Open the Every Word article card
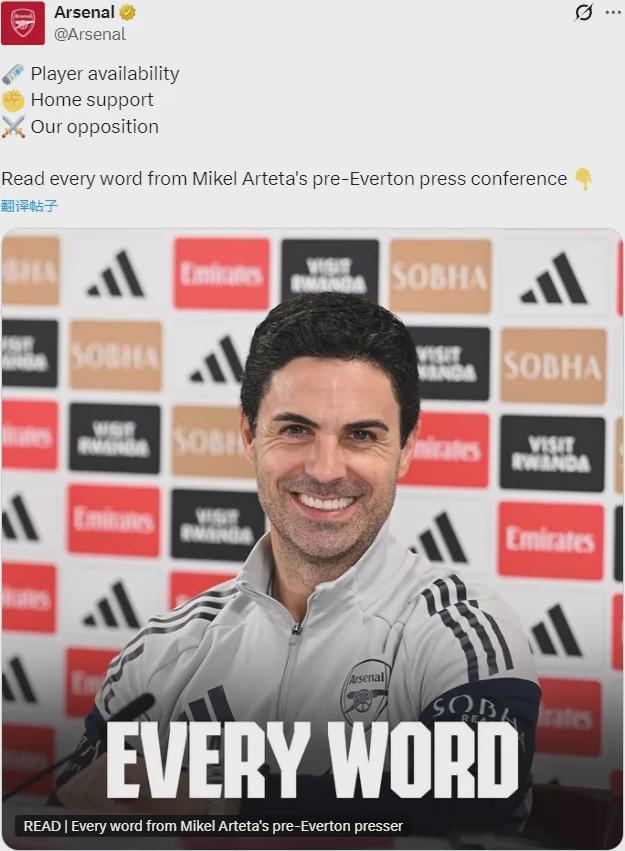This screenshot has height=851, width=625. [312, 538]
